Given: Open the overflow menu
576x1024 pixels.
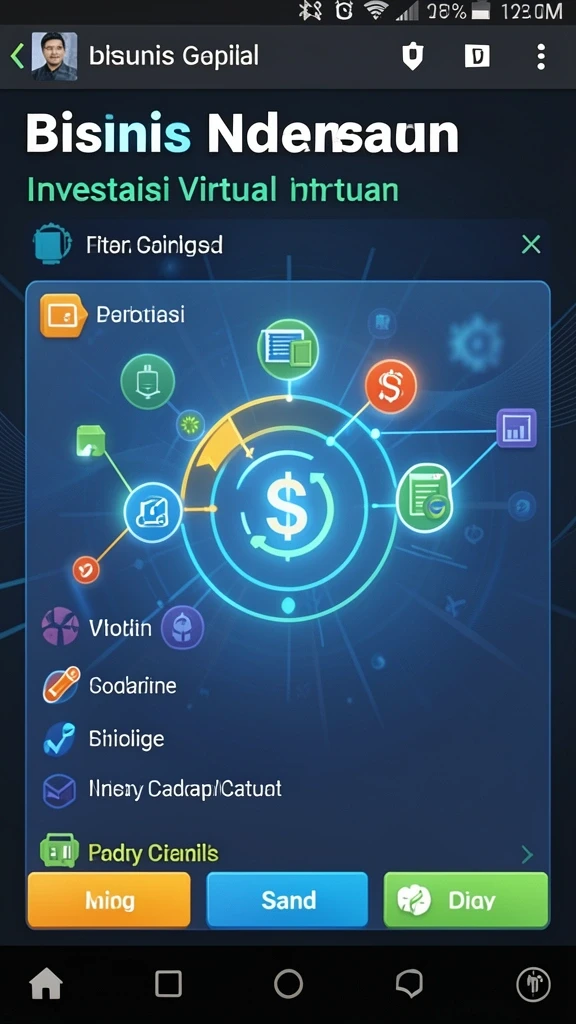Looking at the screenshot, I should pos(540,57).
